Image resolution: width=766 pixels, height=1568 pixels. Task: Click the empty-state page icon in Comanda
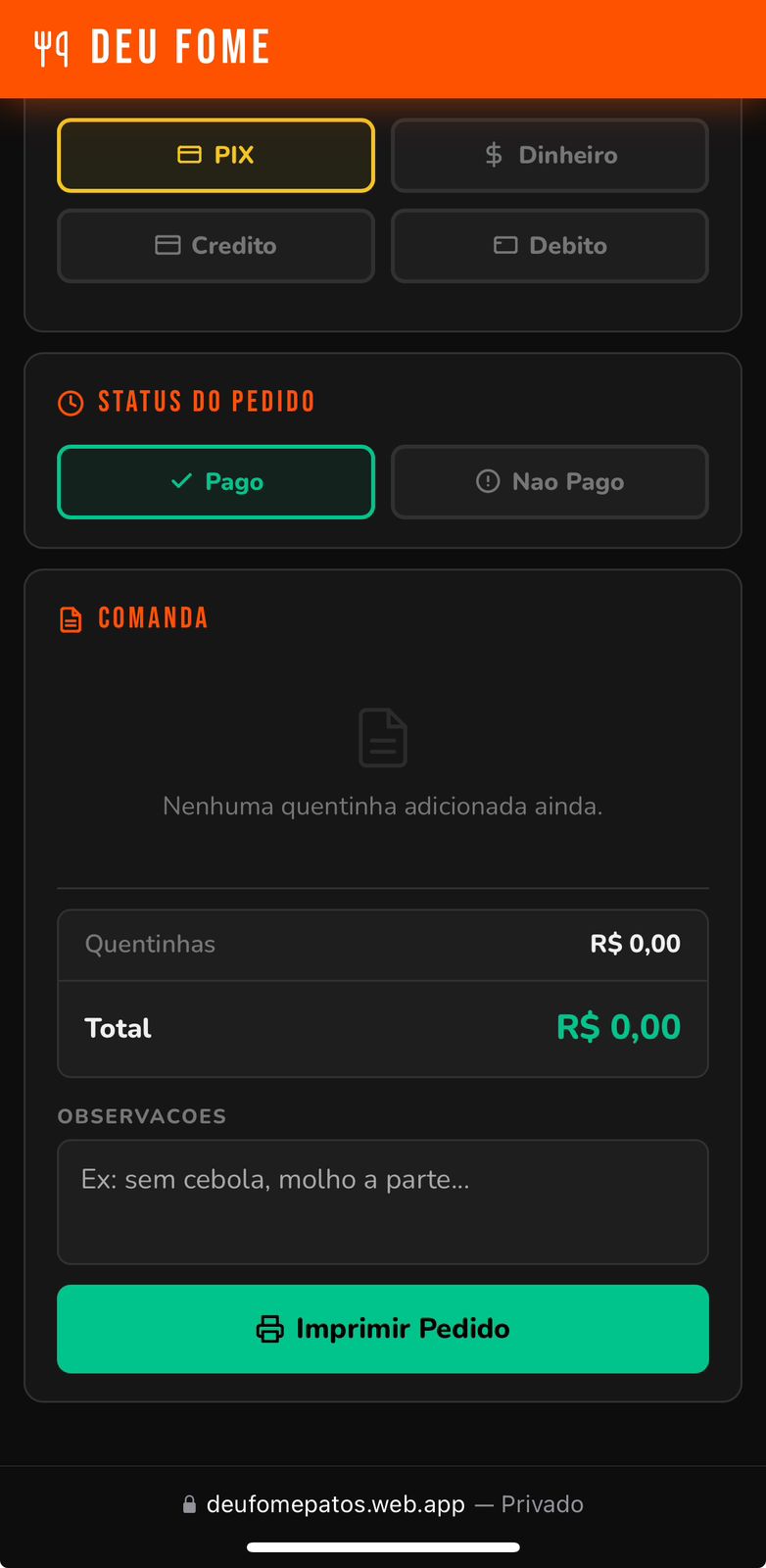pyautogui.click(x=382, y=737)
